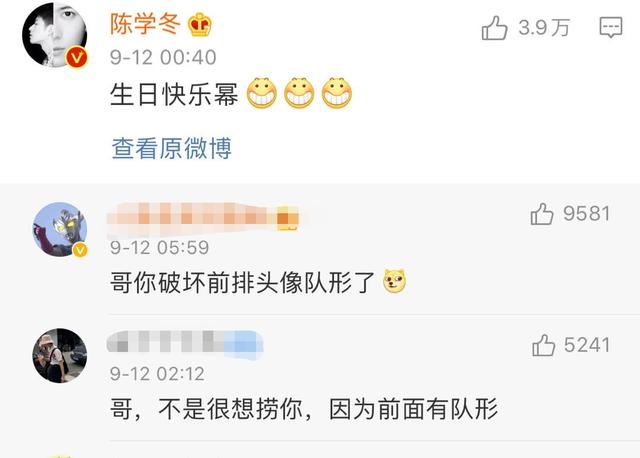Open avatar of the 9-12 05:59 commenter
The height and width of the screenshot is (458, 640).
click(x=60, y=229)
